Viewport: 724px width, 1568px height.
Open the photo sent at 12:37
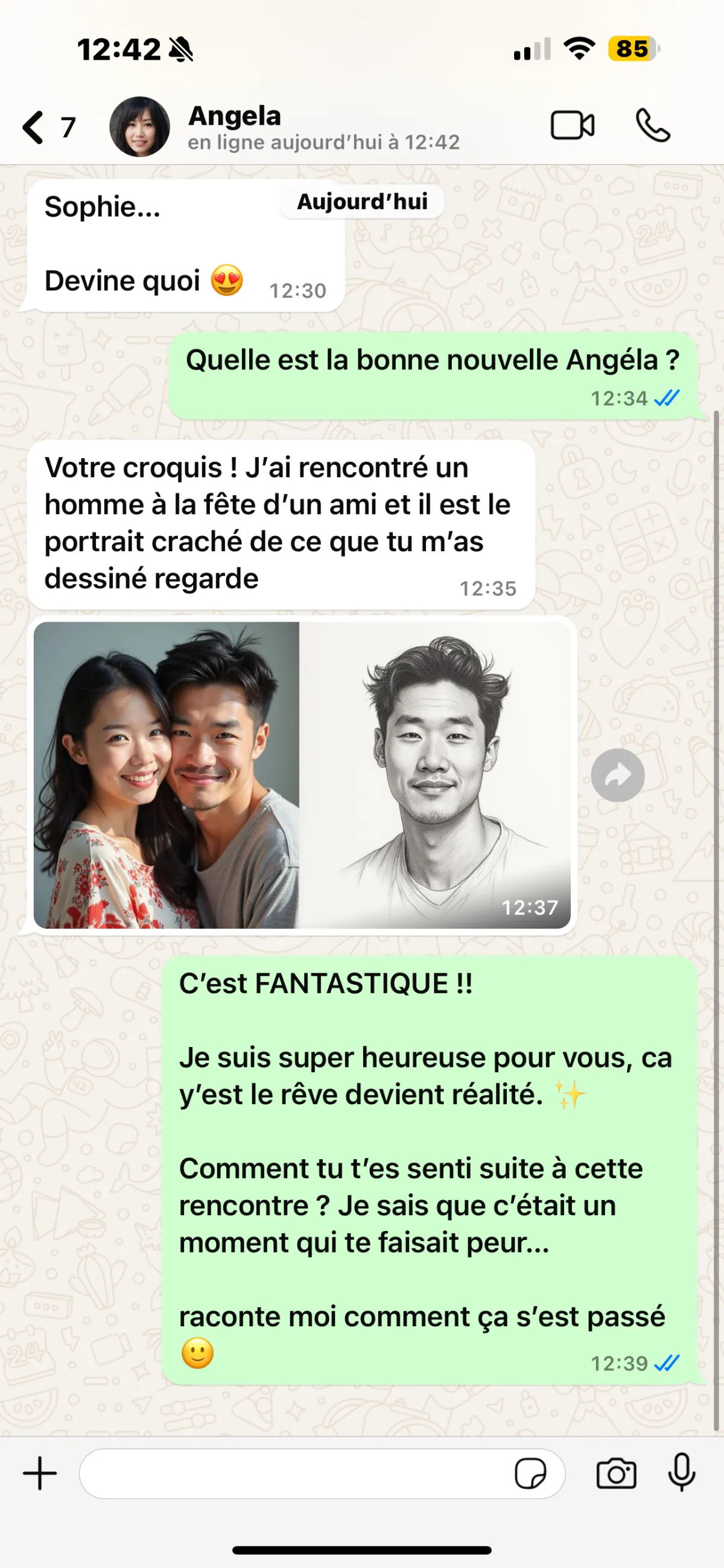(302, 774)
